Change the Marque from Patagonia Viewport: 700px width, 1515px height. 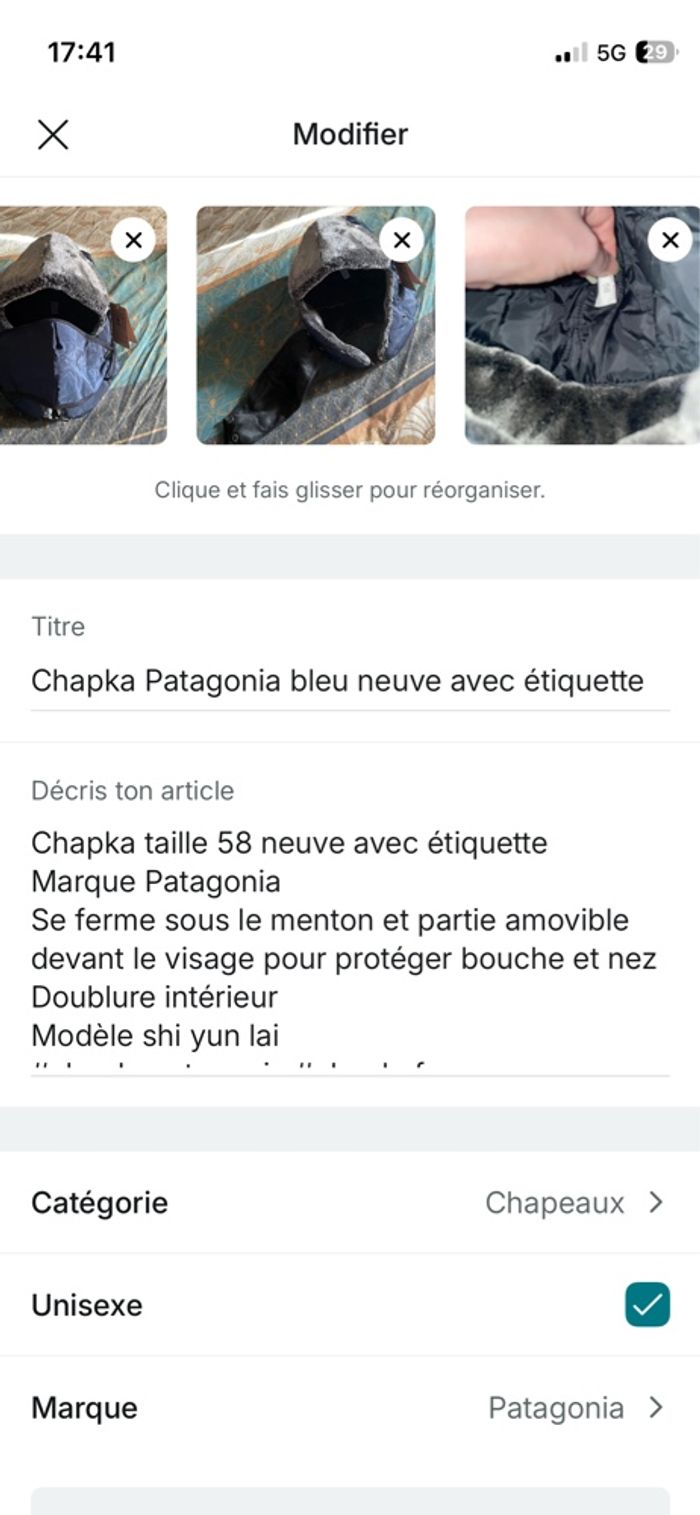coord(350,1408)
